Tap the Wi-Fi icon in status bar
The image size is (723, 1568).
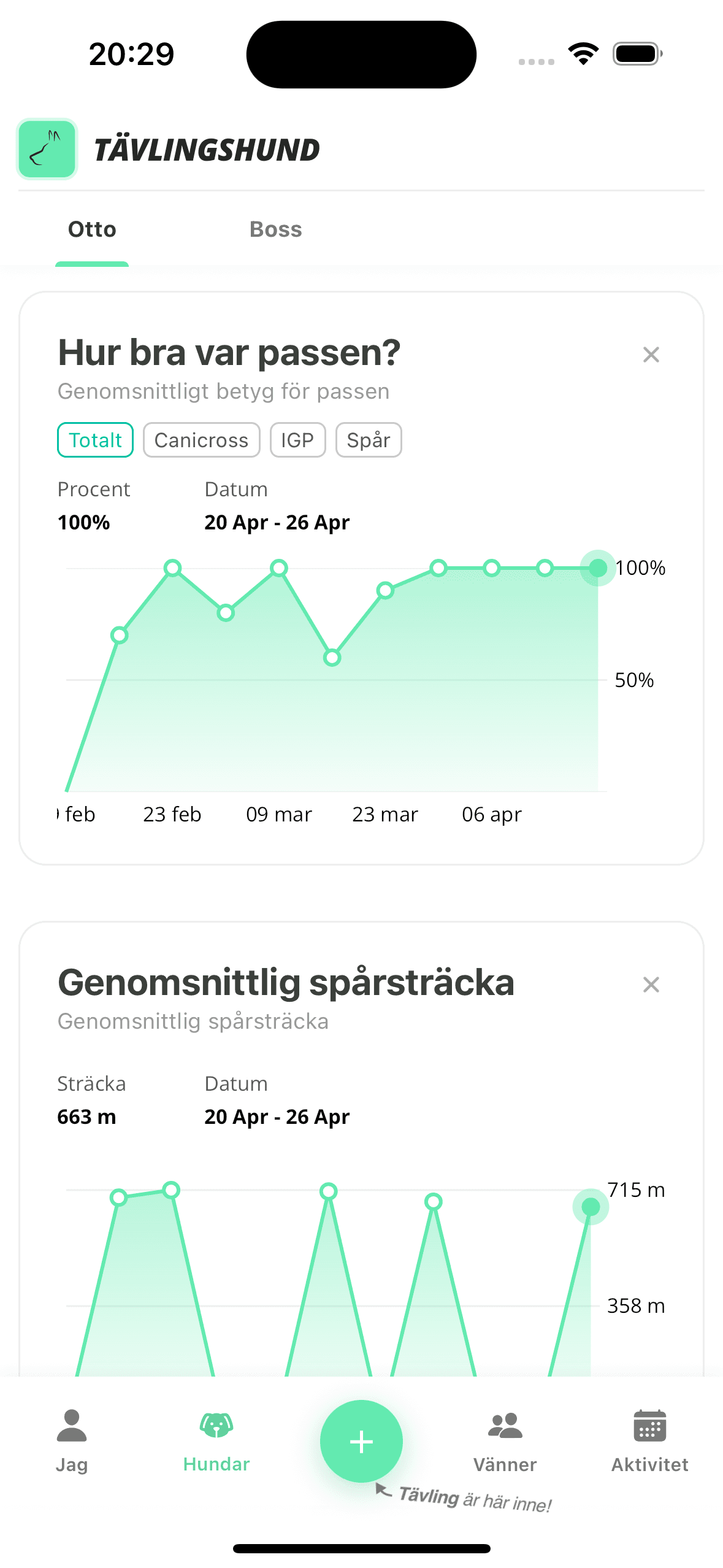[x=582, y=54]
